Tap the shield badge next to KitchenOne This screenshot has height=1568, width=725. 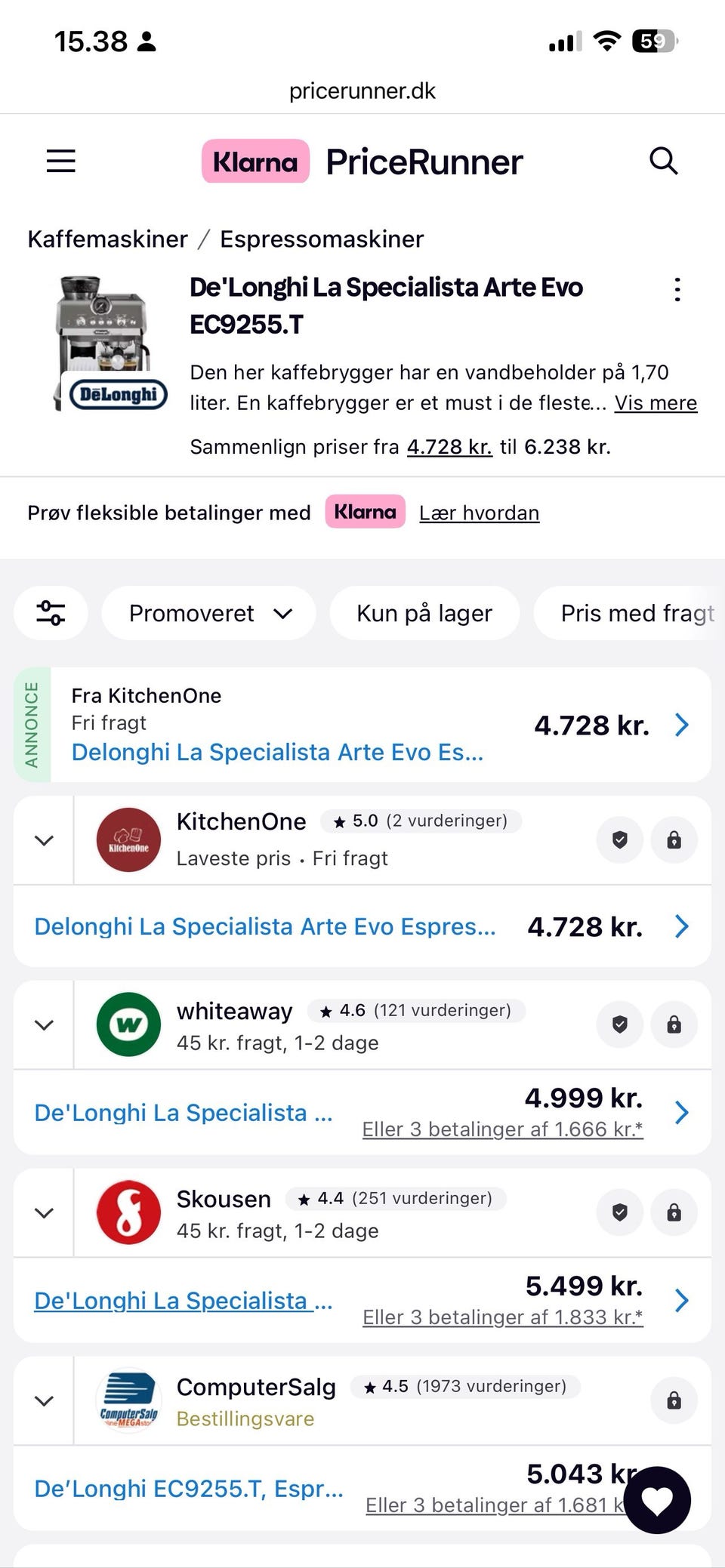[619, 839]
